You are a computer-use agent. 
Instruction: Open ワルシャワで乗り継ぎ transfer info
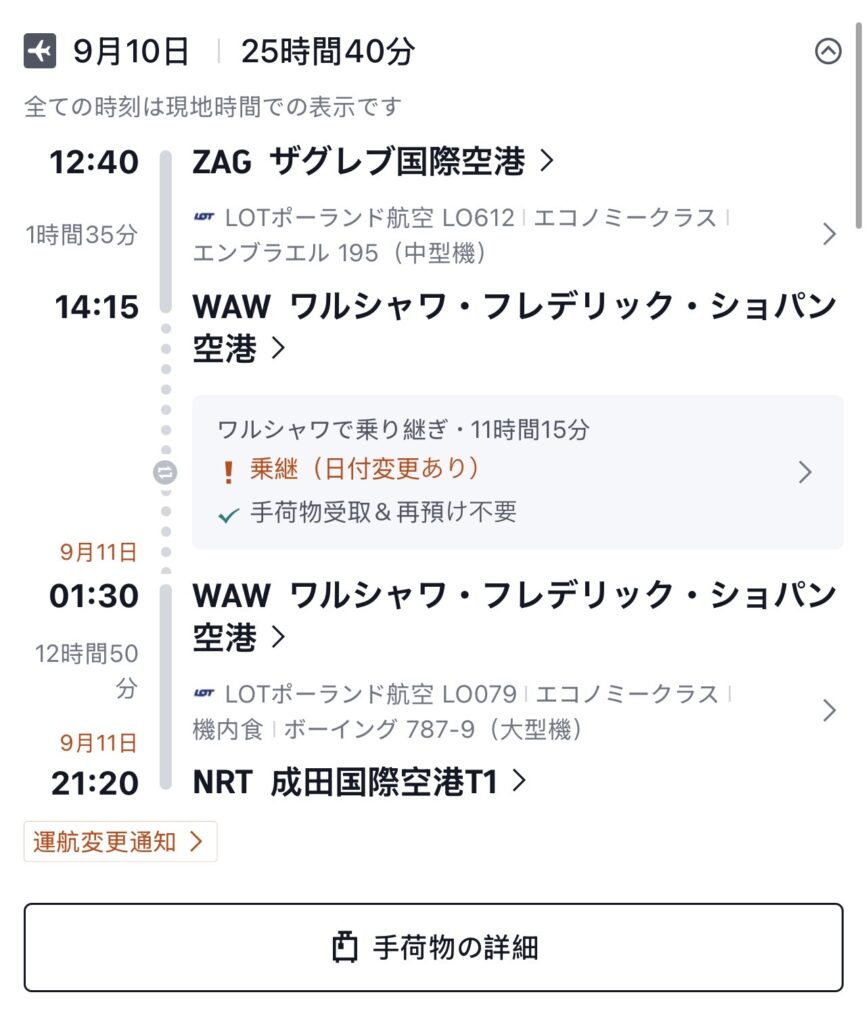click(517, 472)
